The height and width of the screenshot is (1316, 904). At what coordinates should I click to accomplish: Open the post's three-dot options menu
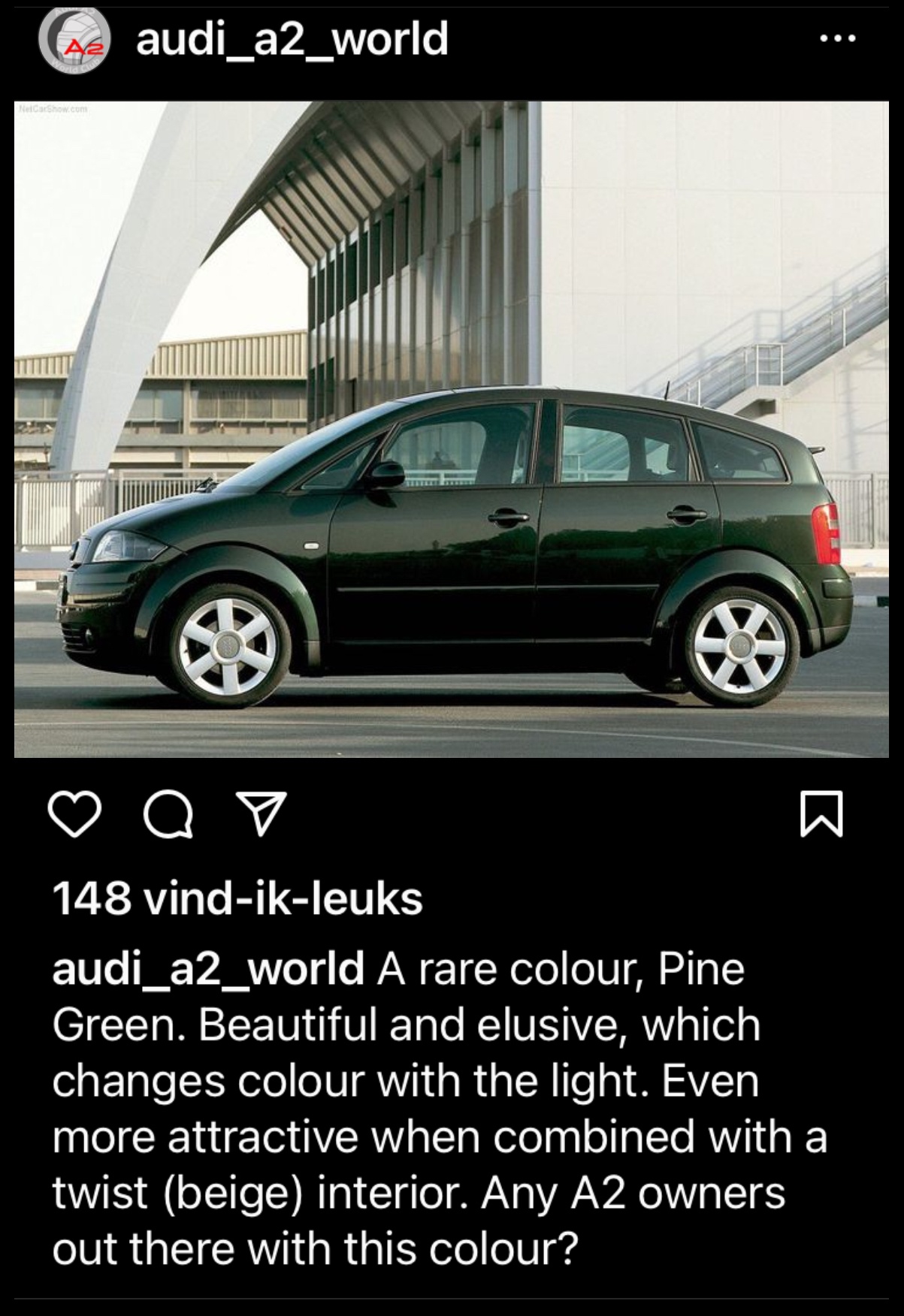point(838,38)
